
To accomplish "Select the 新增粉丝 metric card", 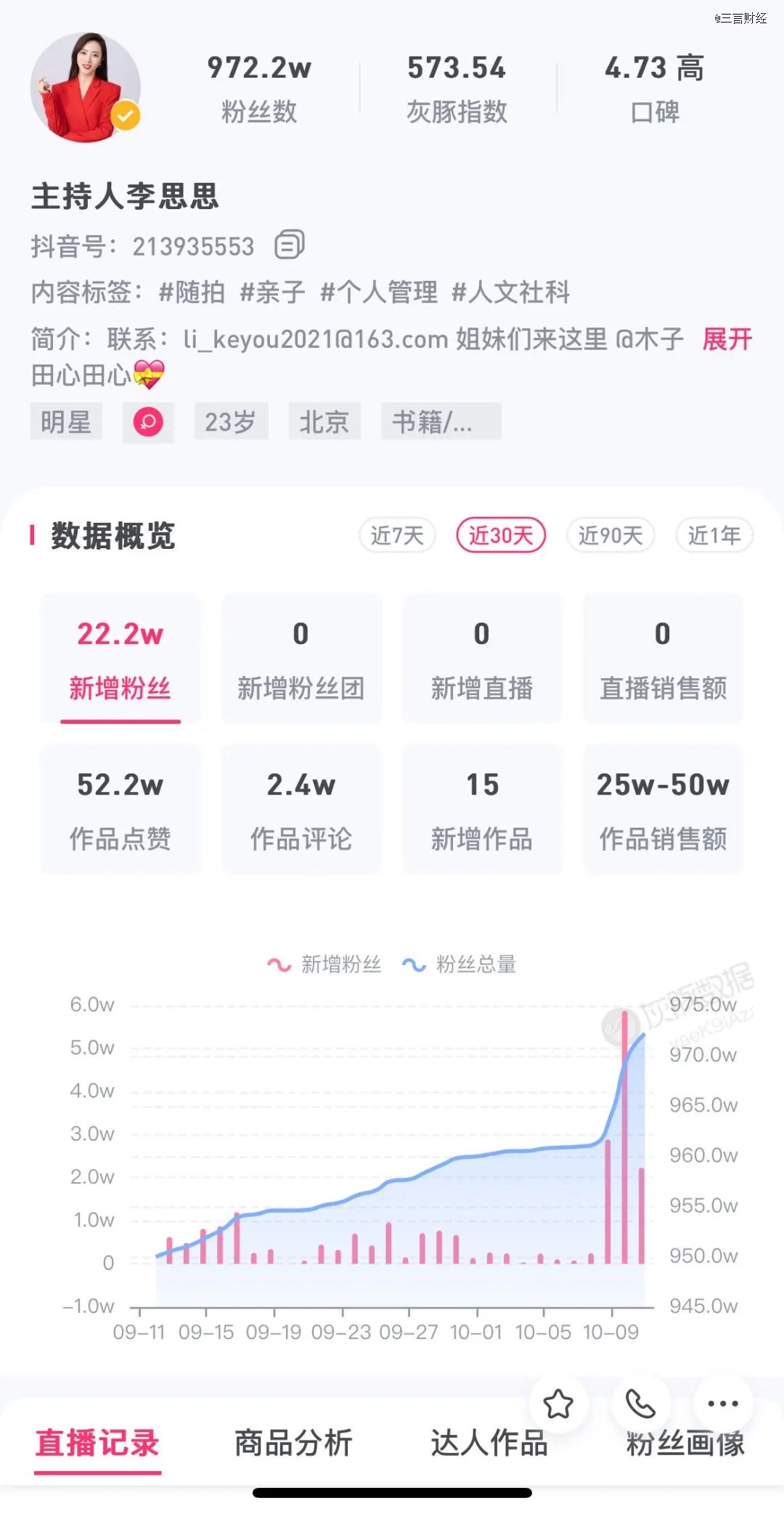I will point(121,659).
